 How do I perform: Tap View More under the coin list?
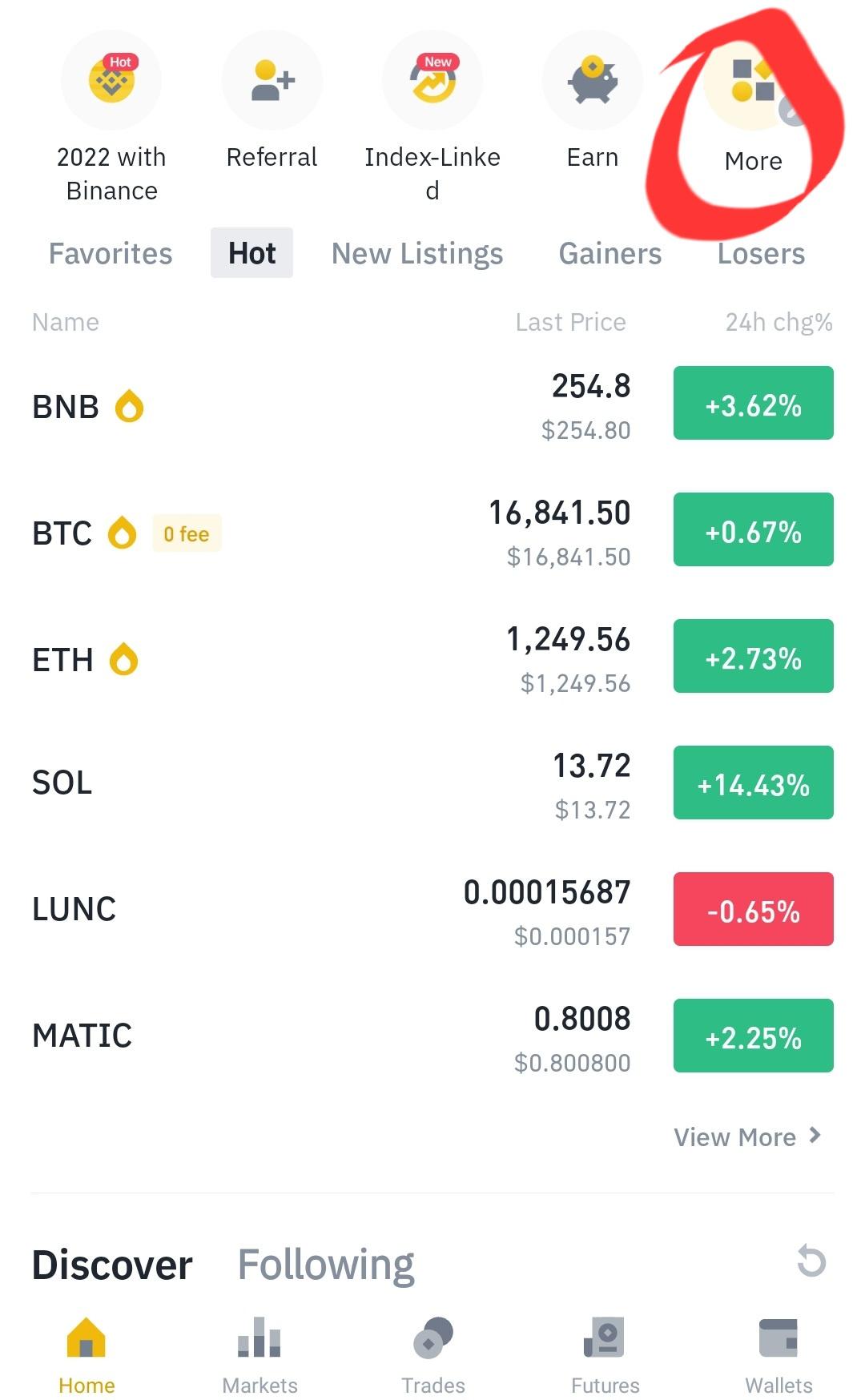[x=747, y=1136]
